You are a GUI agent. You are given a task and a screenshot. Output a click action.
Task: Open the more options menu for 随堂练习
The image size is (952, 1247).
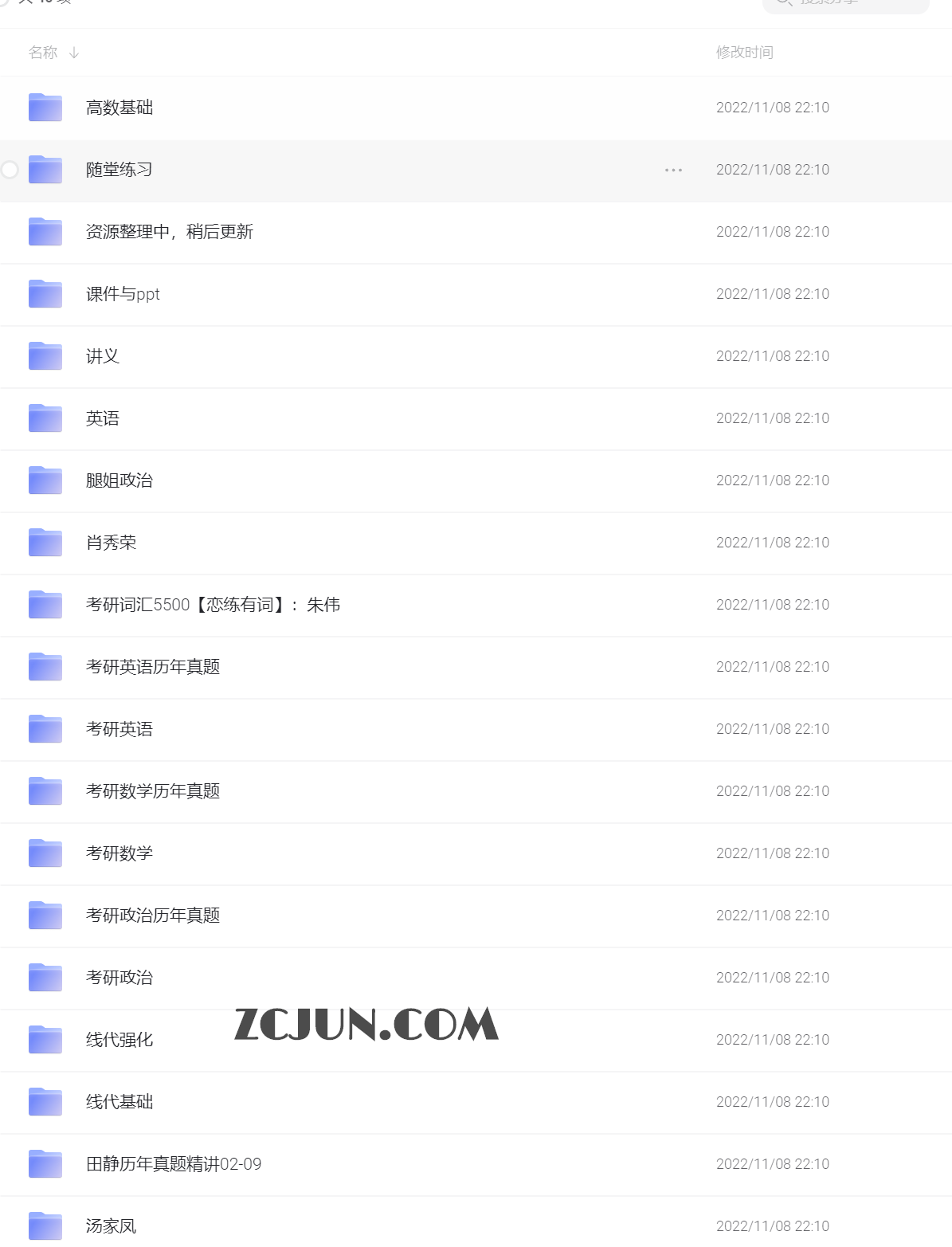(673, 170)
